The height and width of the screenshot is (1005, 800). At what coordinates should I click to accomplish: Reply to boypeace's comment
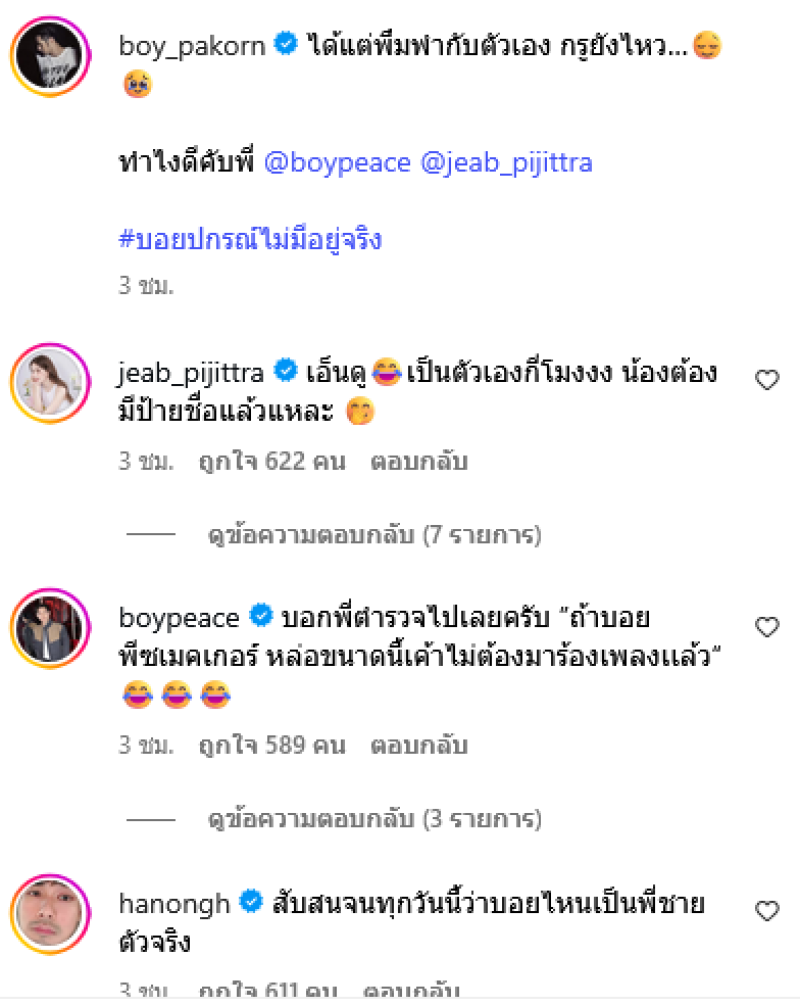click(x=419, y=746)
